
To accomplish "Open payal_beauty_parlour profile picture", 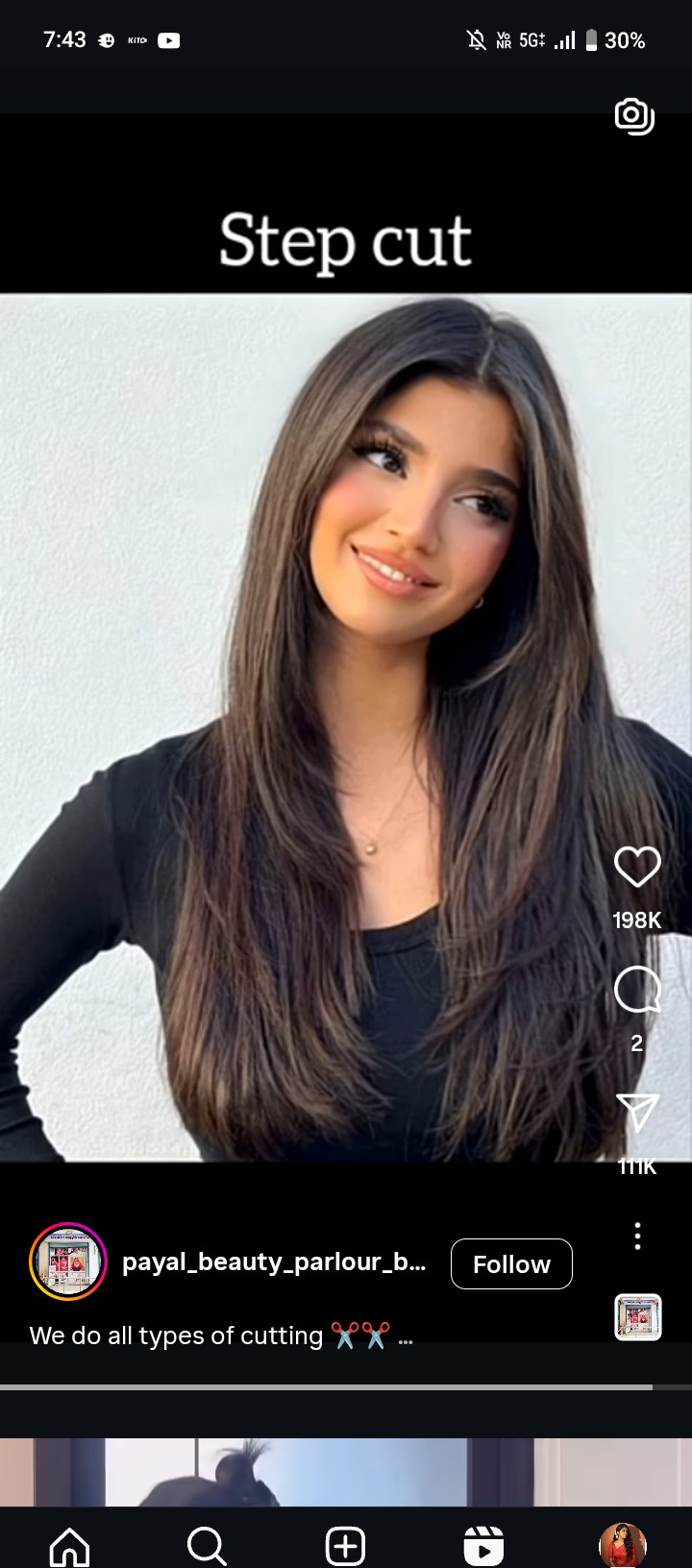I will pyautogui.click(x=67, y=1262).
